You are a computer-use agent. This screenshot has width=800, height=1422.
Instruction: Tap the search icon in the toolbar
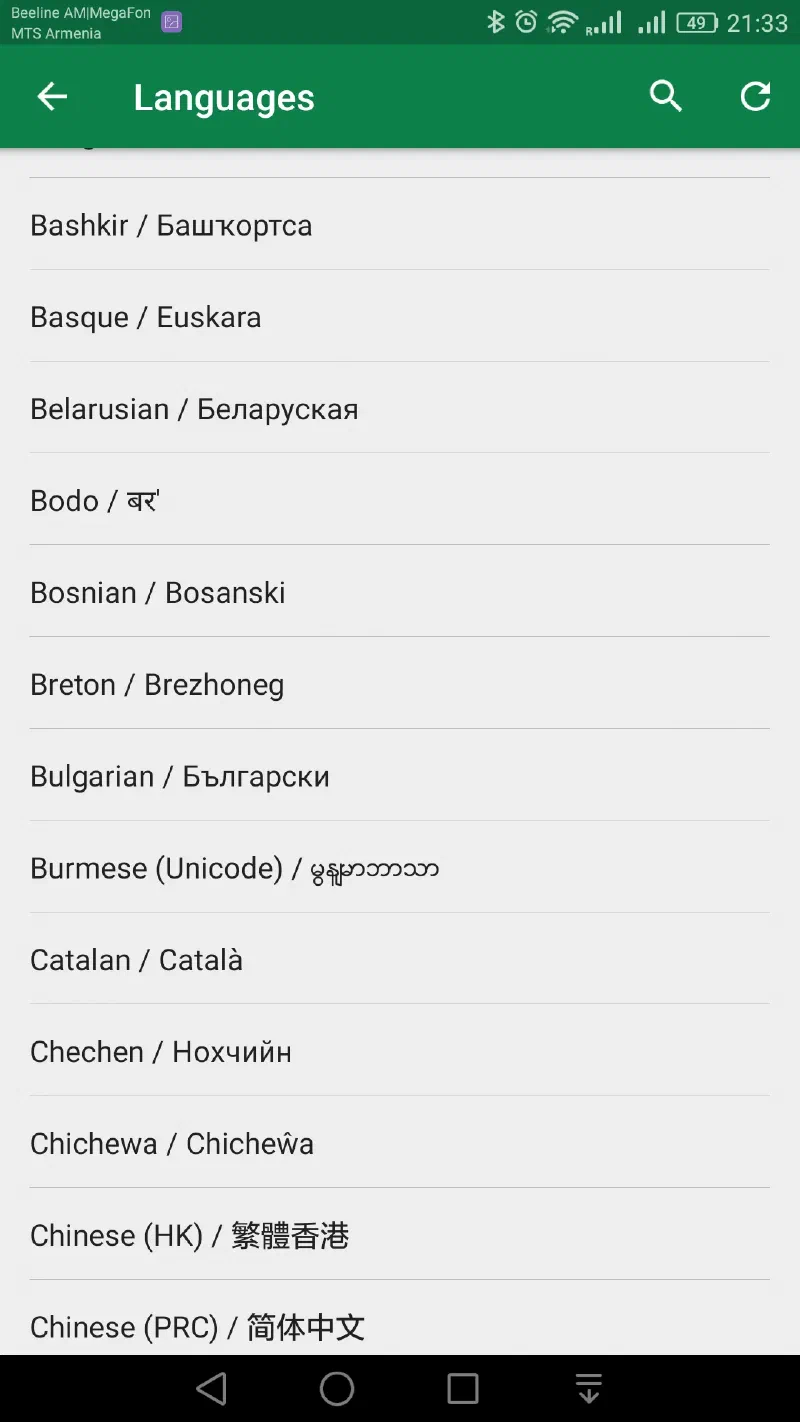tap(665, 96)
